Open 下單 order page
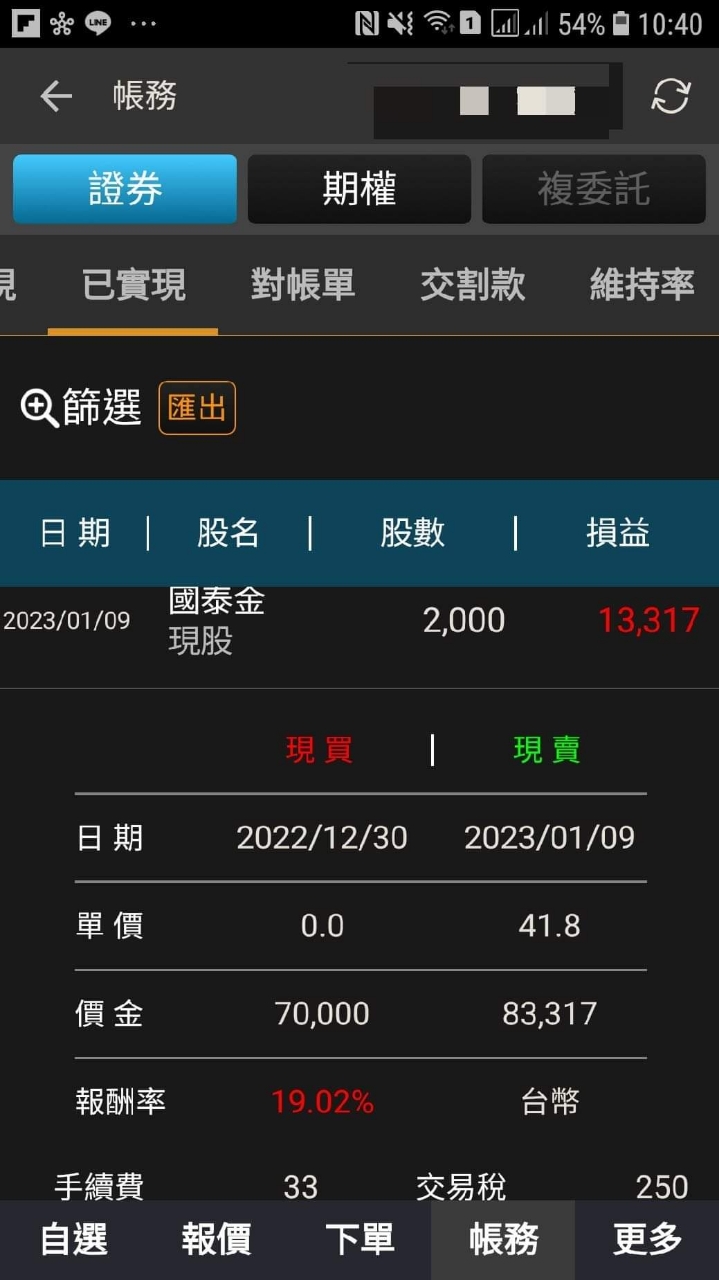719x1280 pixels. [359, 1239]
